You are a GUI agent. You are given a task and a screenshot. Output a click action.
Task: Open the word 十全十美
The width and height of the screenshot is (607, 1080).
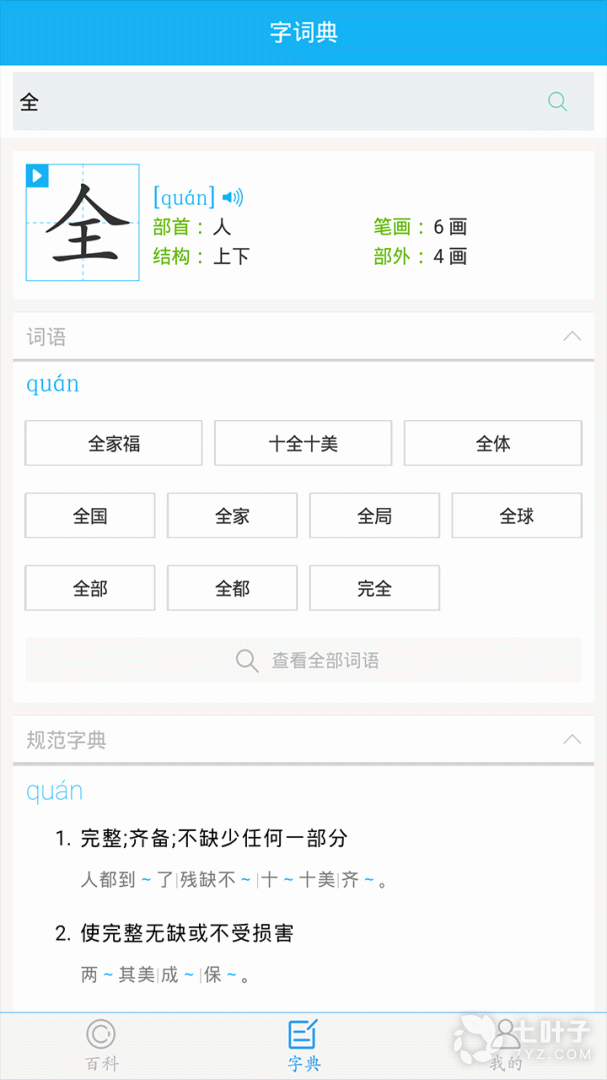[x=303, y=443]
